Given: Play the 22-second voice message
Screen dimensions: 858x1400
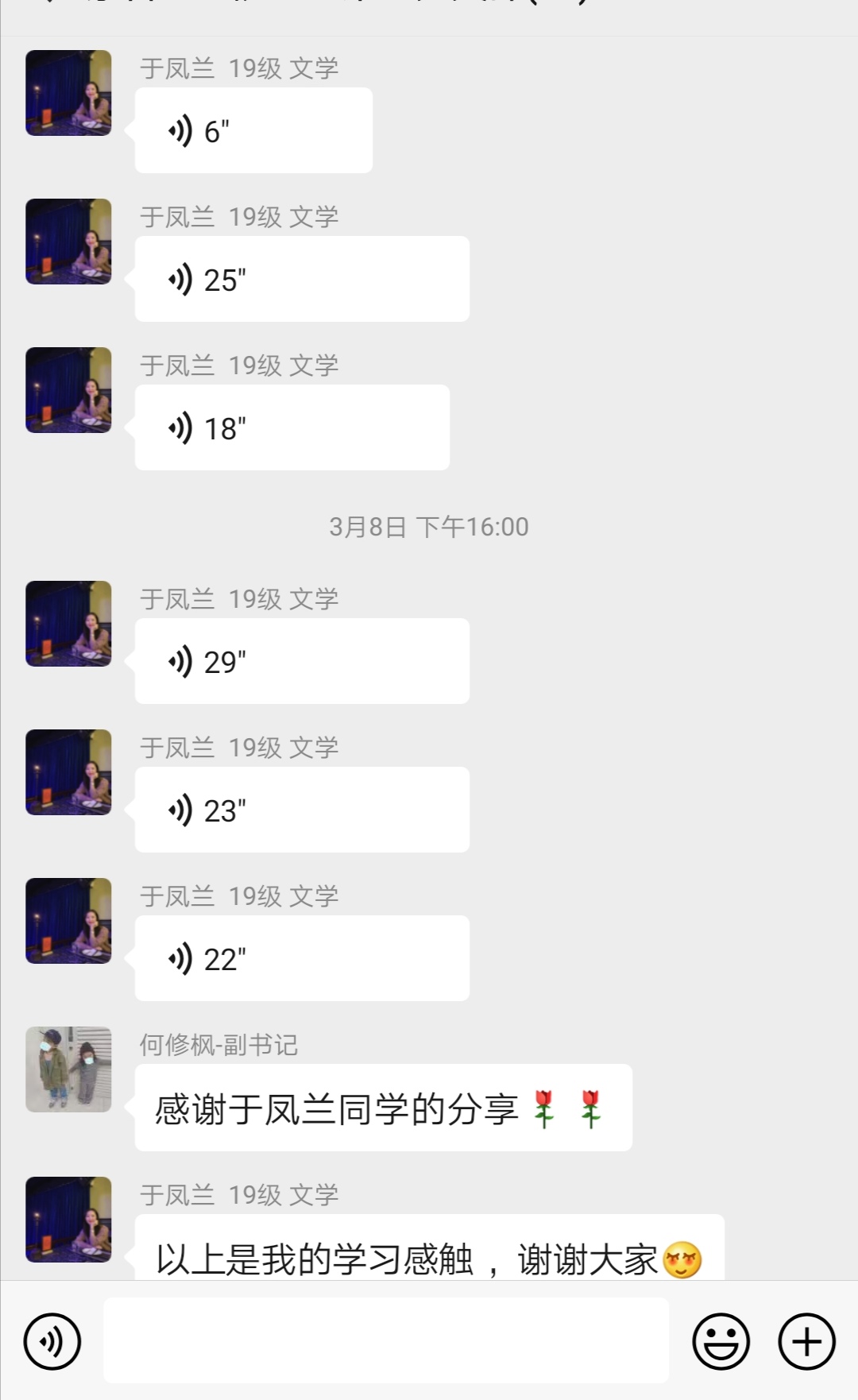Looking at the screenshot, I should point(301,959).
